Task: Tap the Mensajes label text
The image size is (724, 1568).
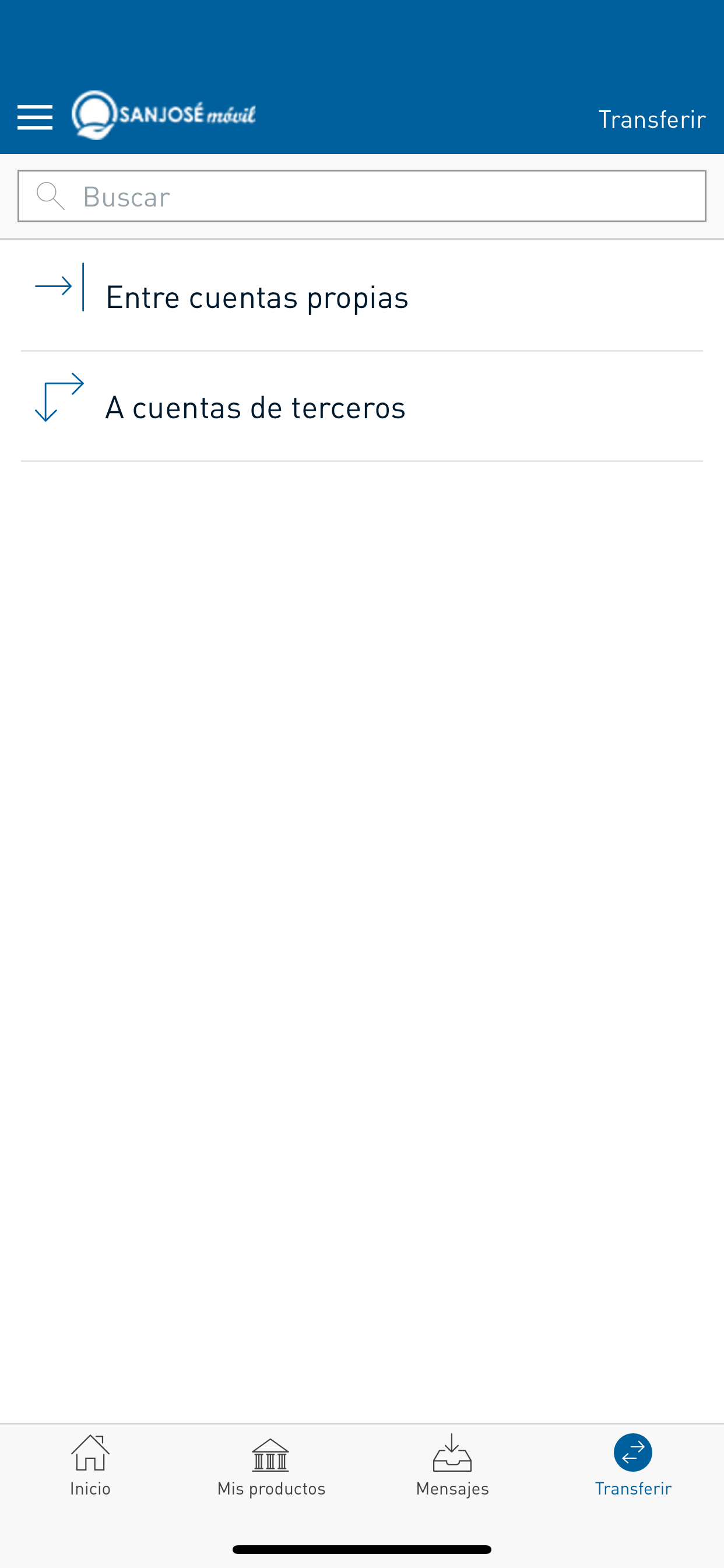Action: pos(453,1489)
